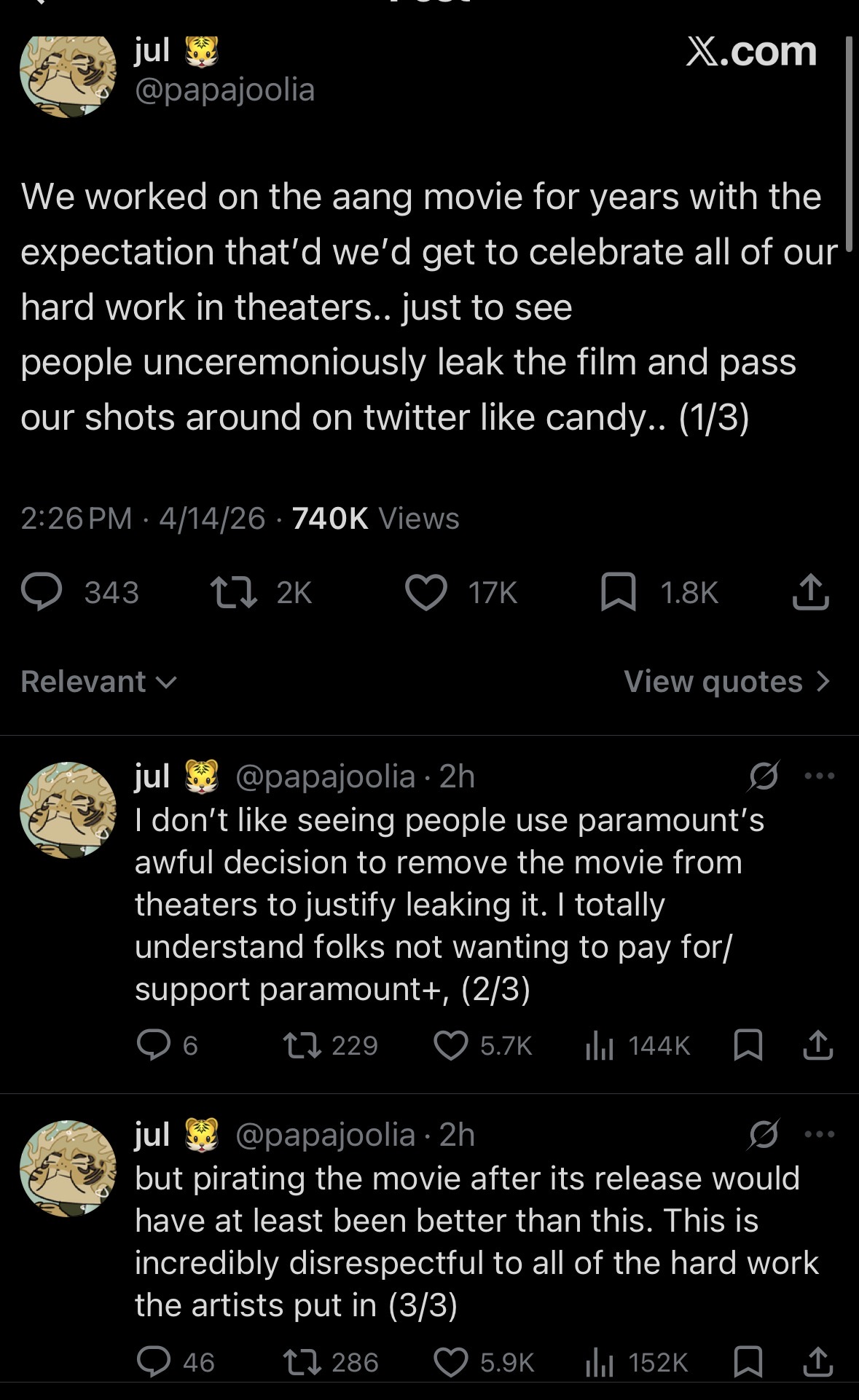Repost the main post with 2K reposts
The width and height of the screenshot is (859, 1400).
point(233,592)
